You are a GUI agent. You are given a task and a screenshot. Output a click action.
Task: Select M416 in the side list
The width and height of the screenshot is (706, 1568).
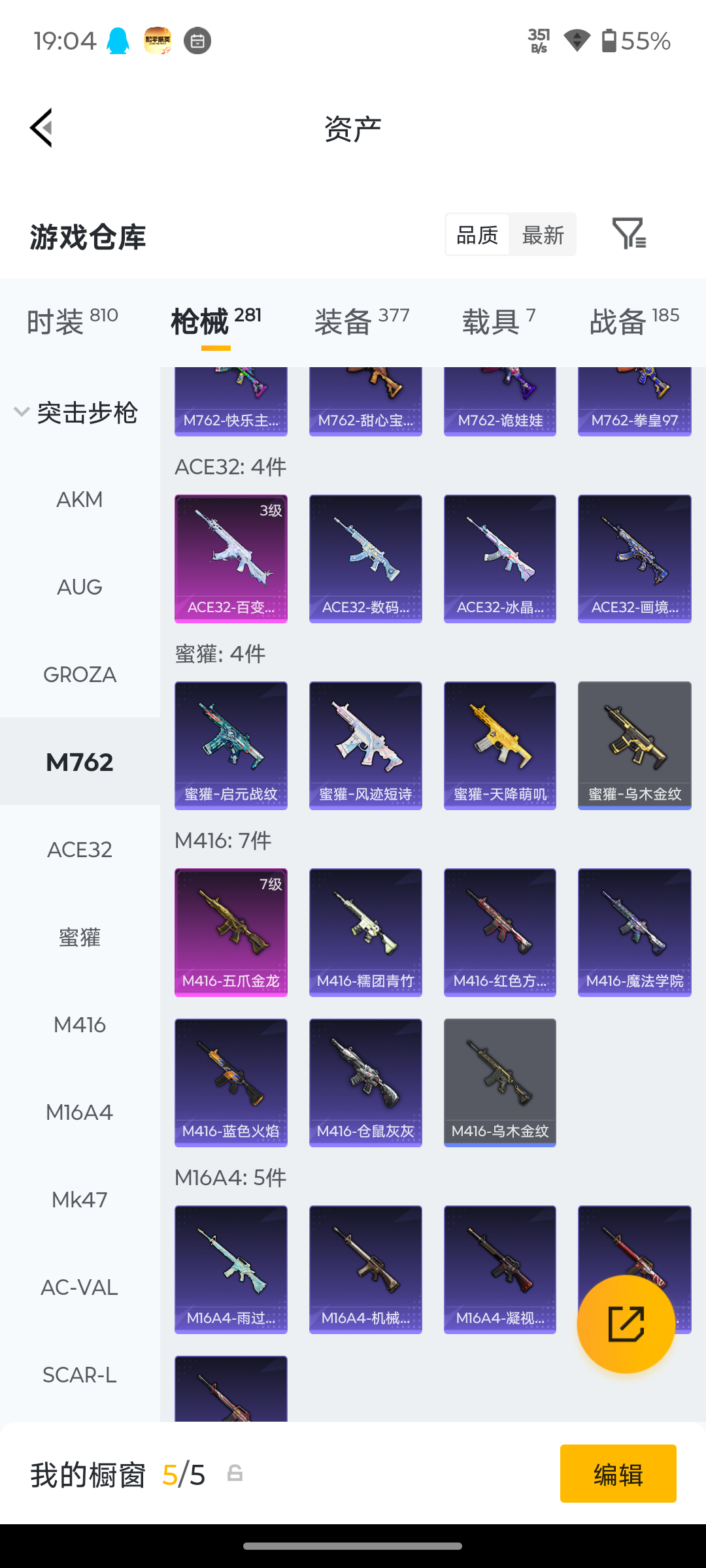(80, 1024)
